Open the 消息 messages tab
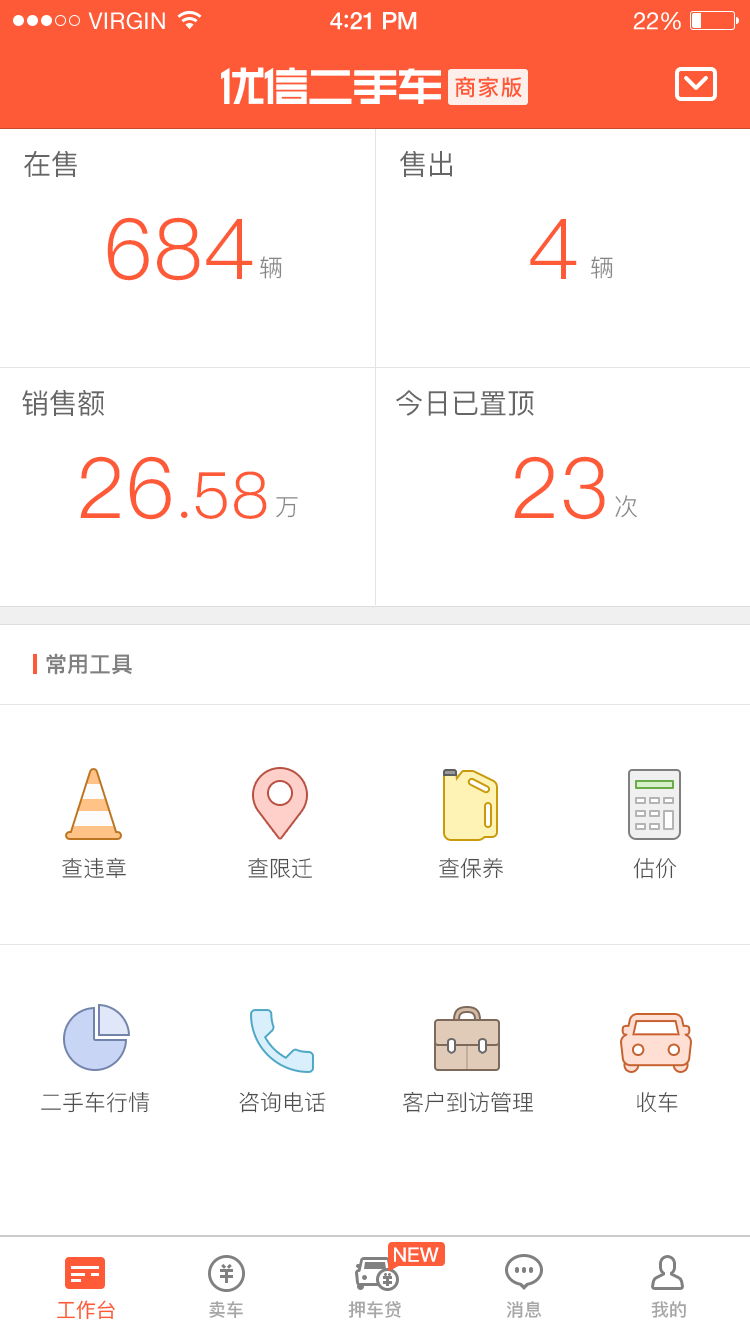This screenshot has width=750, height=1334. (x=524, y=1287)
